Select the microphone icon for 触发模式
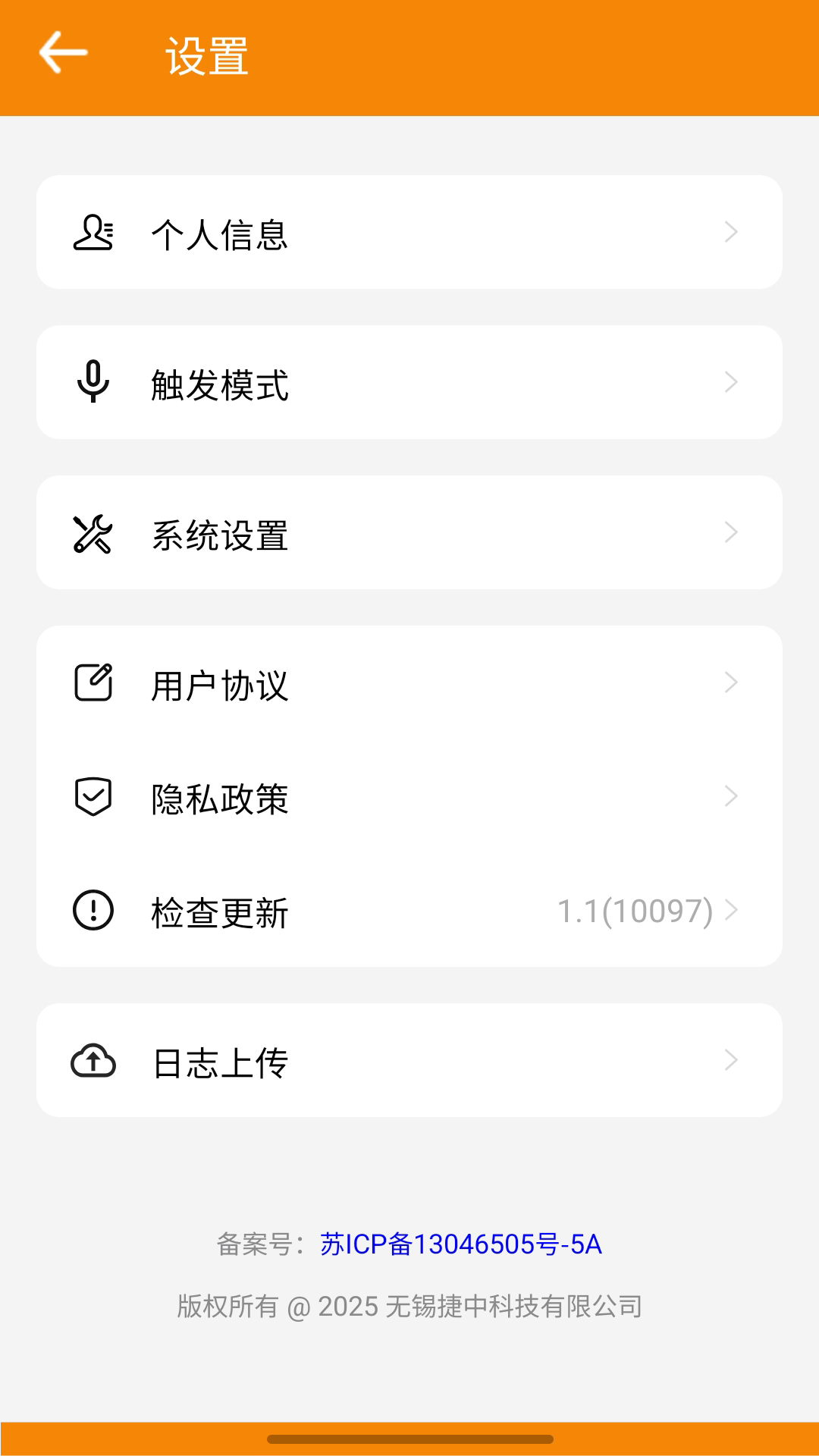Image resolution: width=819 pixels, height=1456 pixels. [93, 381]
